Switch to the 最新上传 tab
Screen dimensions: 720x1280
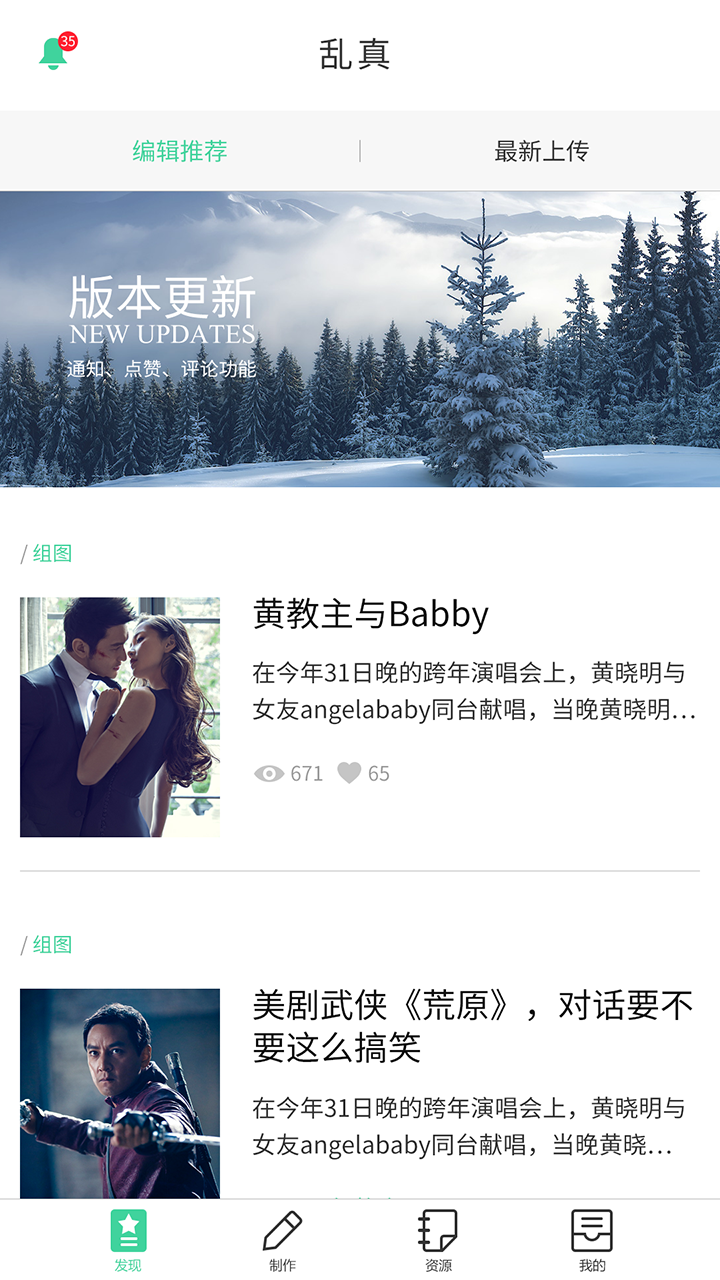(541, 151)
